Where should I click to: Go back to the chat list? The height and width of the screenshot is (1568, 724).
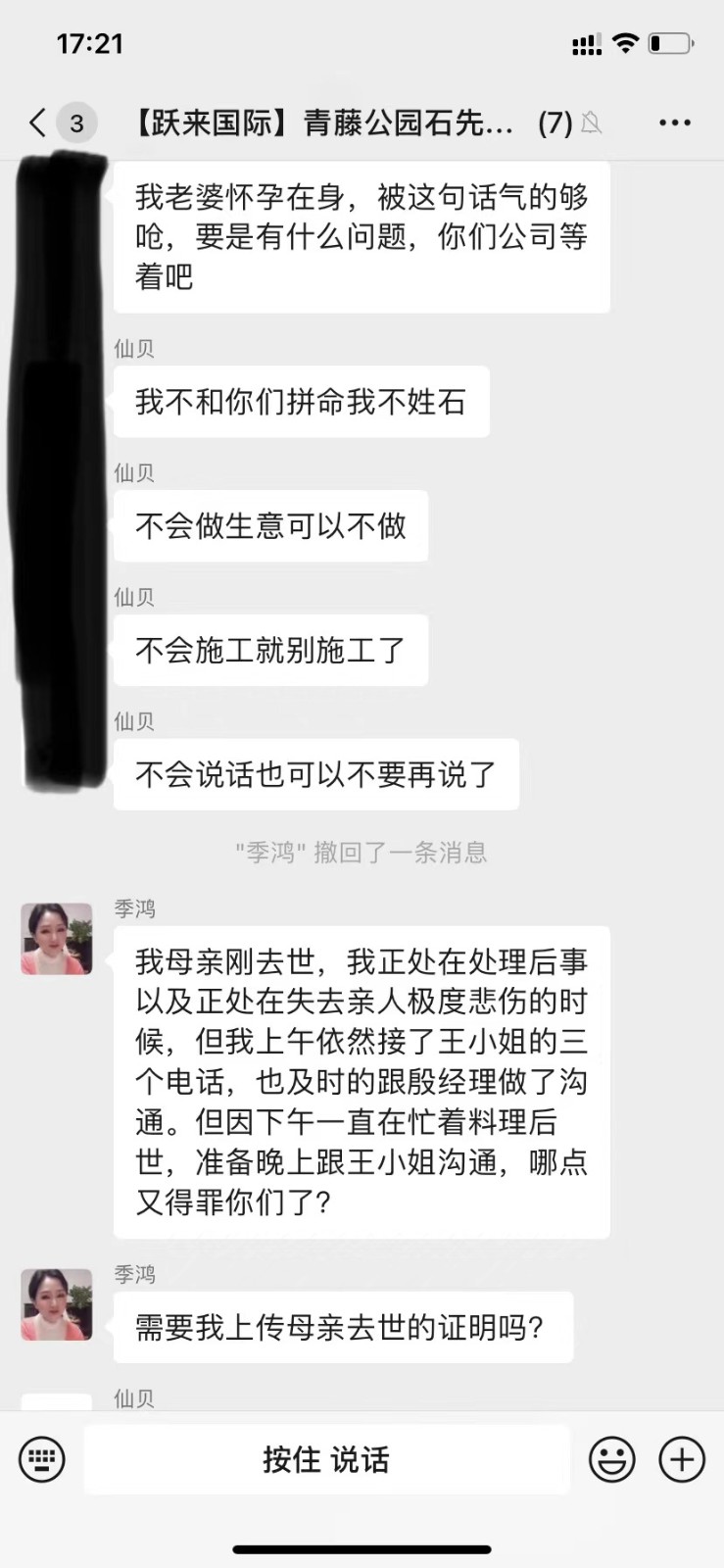tap(39, 122)
